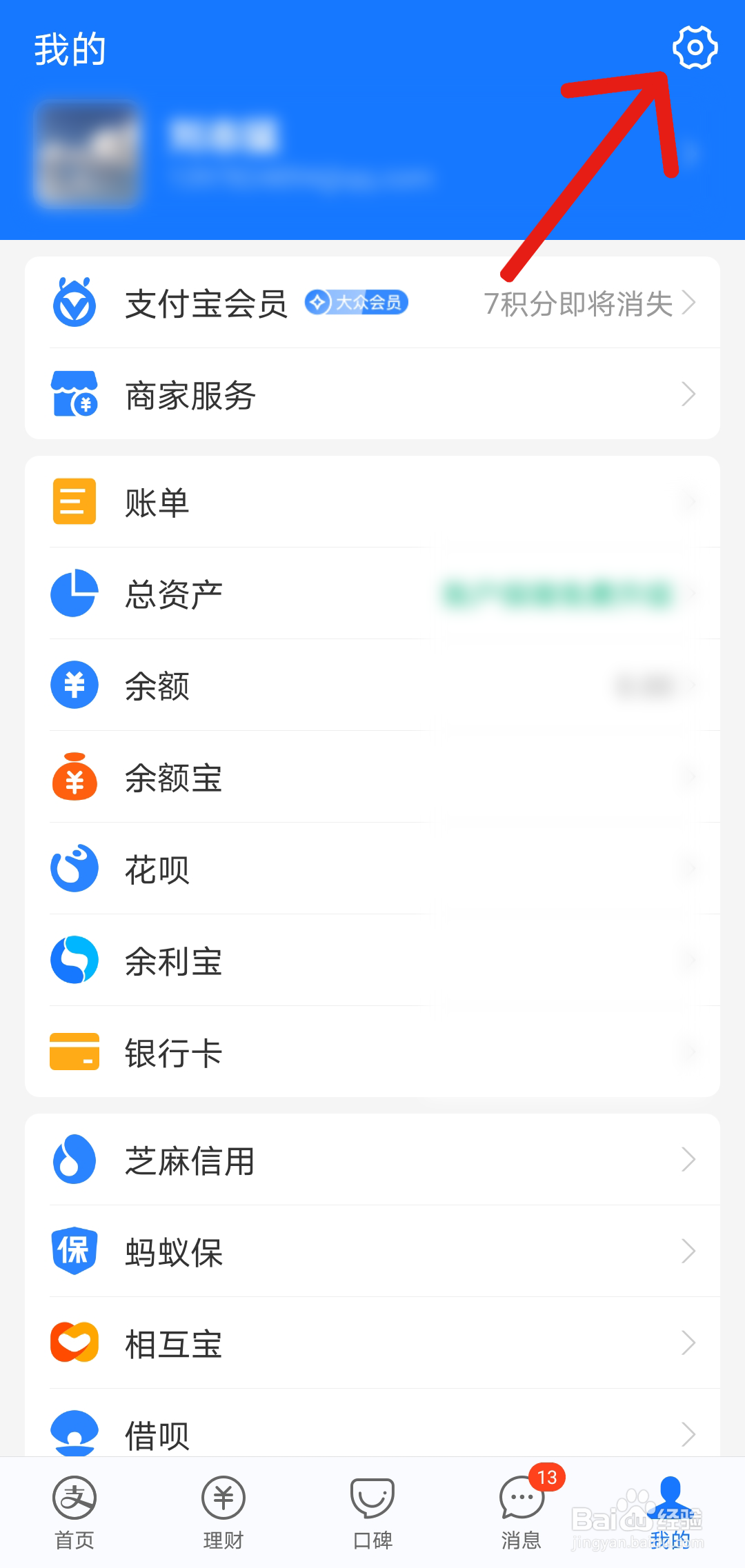This screenshot has height=1568, width=745.
Task: Open the 芝麻信用 Zhima Credit icon
Action: [x=73, y=1159]
